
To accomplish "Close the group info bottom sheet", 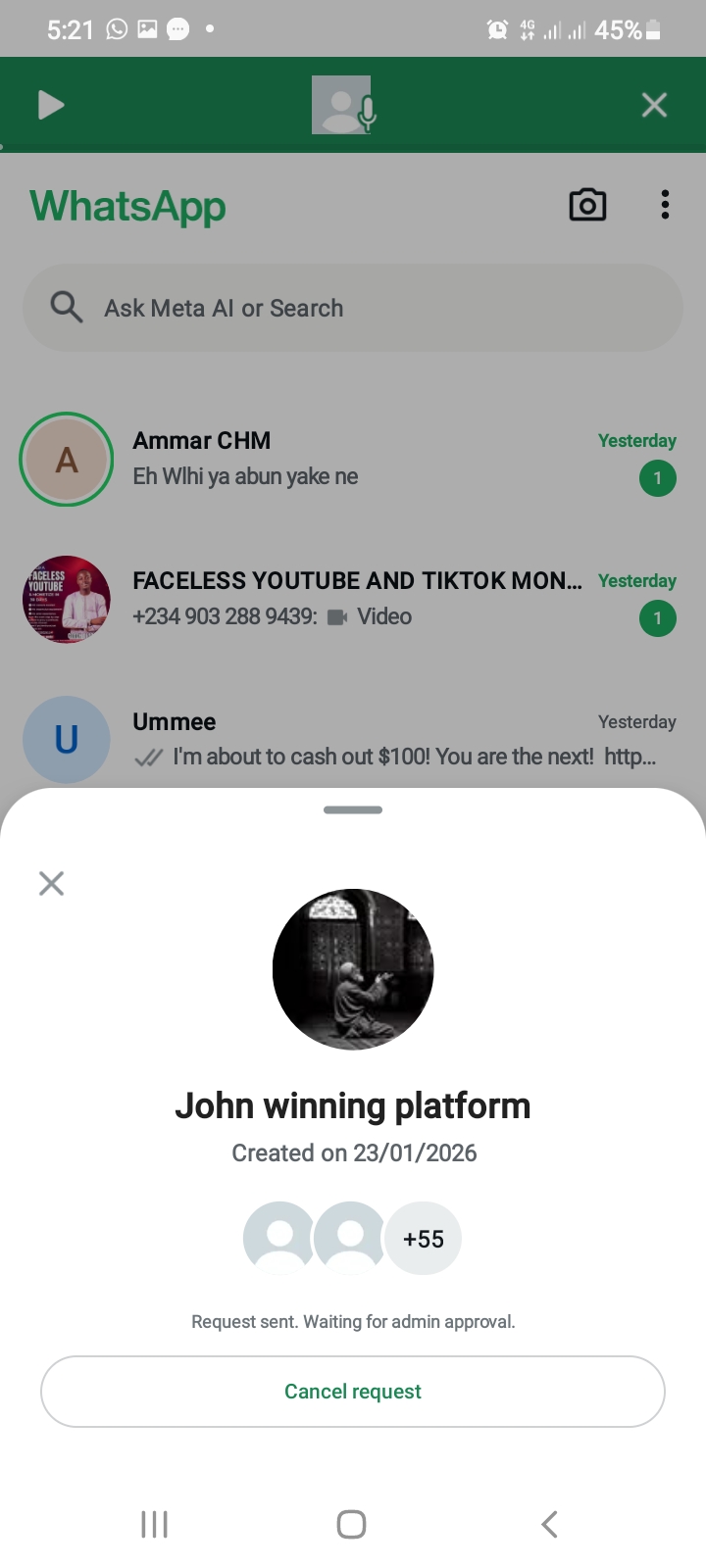I will [x=51, y=884].
